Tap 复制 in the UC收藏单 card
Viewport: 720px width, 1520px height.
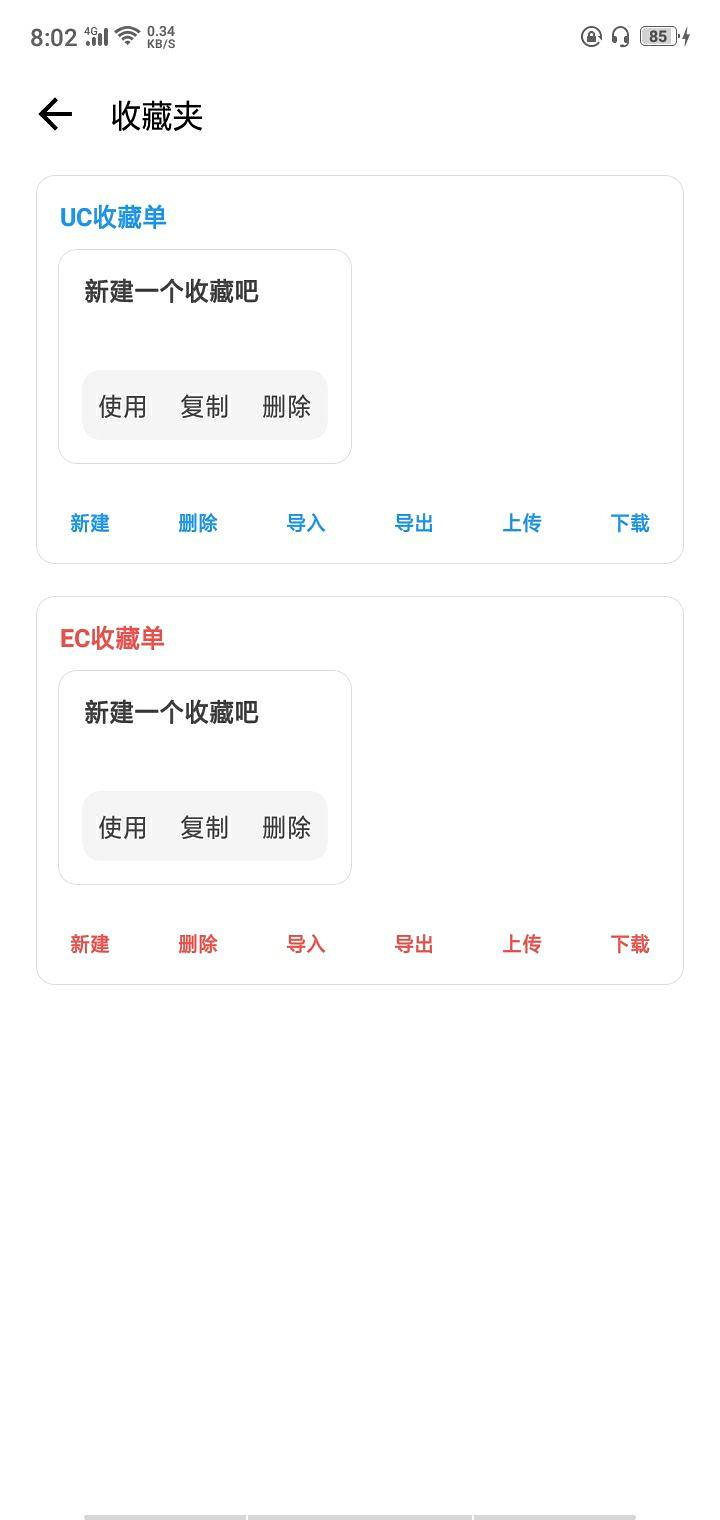tap(205, 406)
